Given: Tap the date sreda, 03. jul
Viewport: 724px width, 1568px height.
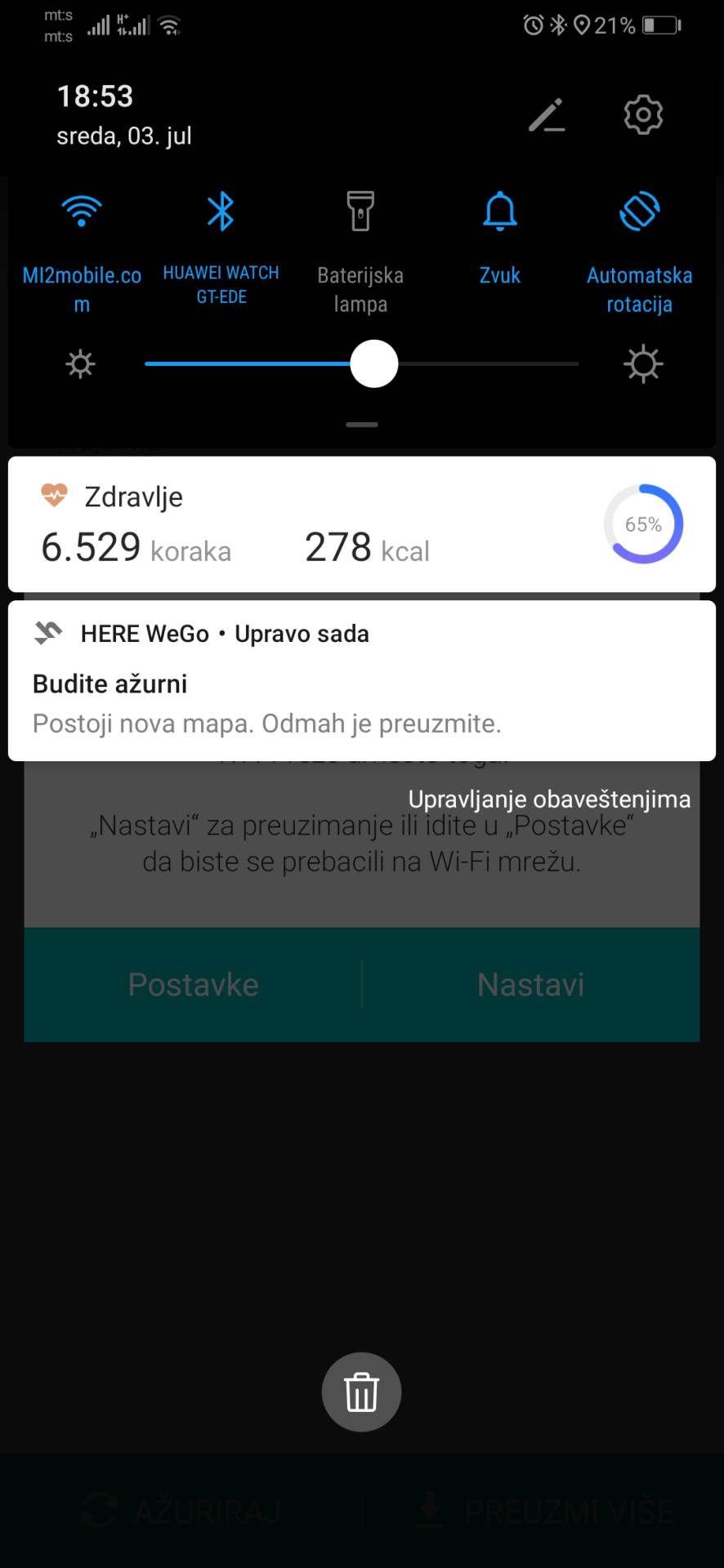Looking at the screenshot, I should tap(124, 136).
